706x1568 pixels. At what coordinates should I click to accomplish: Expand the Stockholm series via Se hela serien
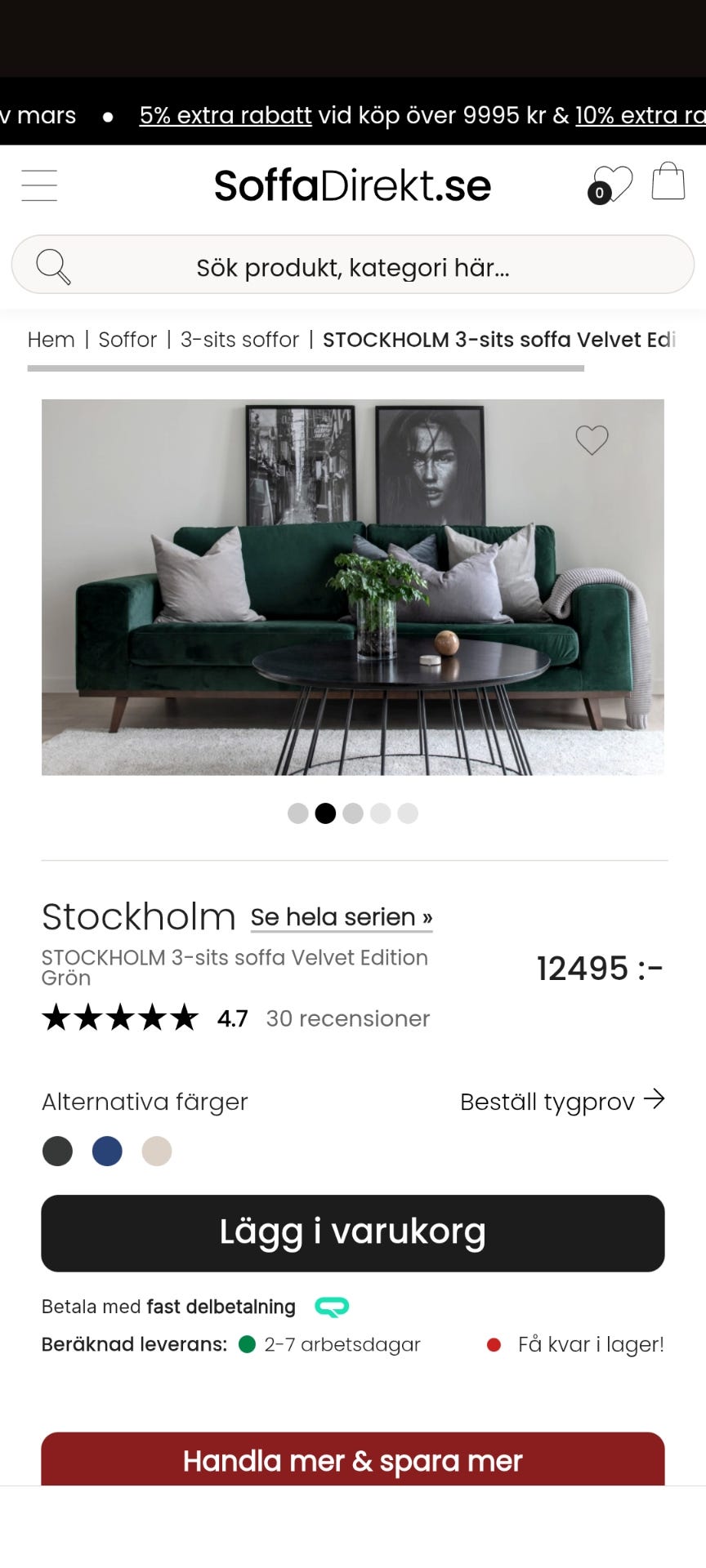341,917
